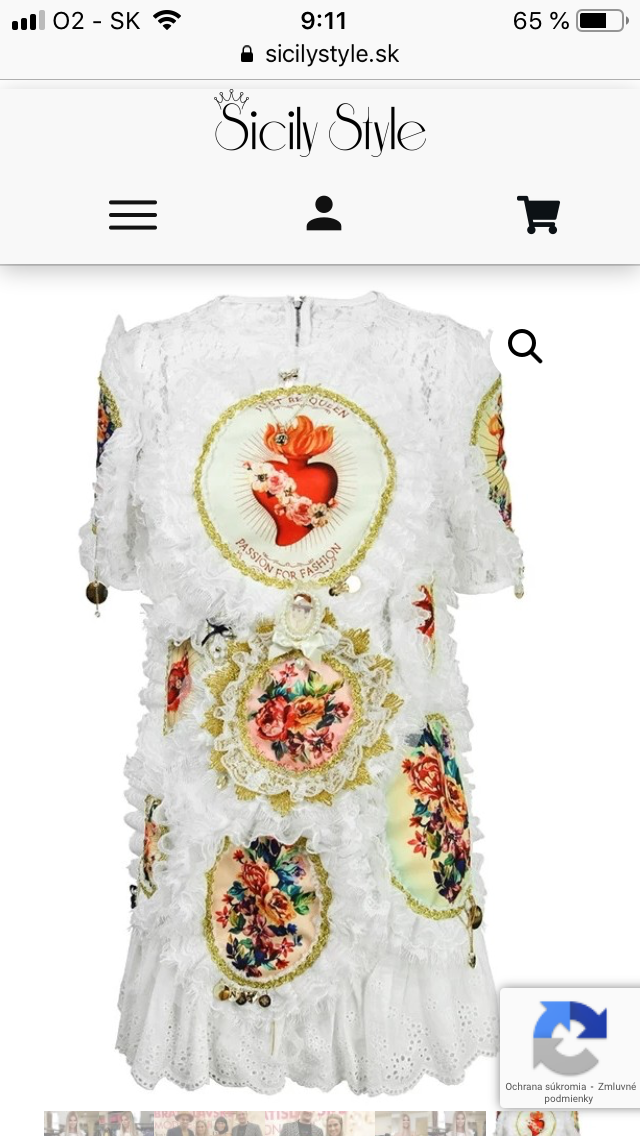Zoom the product image with magnifier
Screen dimensions: 640x1136
click(524, 346)
